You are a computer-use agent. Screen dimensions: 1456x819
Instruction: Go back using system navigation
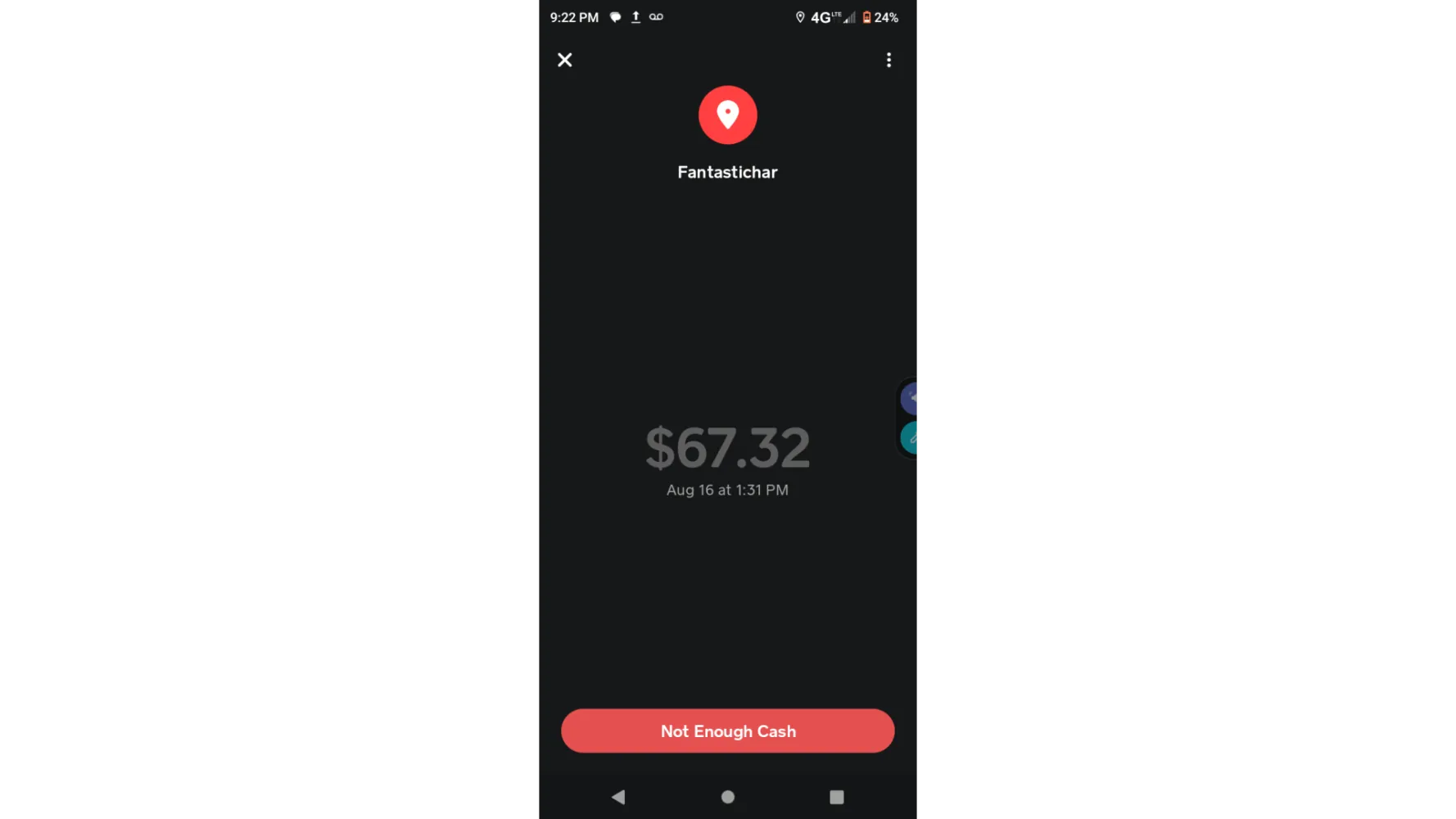(x=618, y=797)
